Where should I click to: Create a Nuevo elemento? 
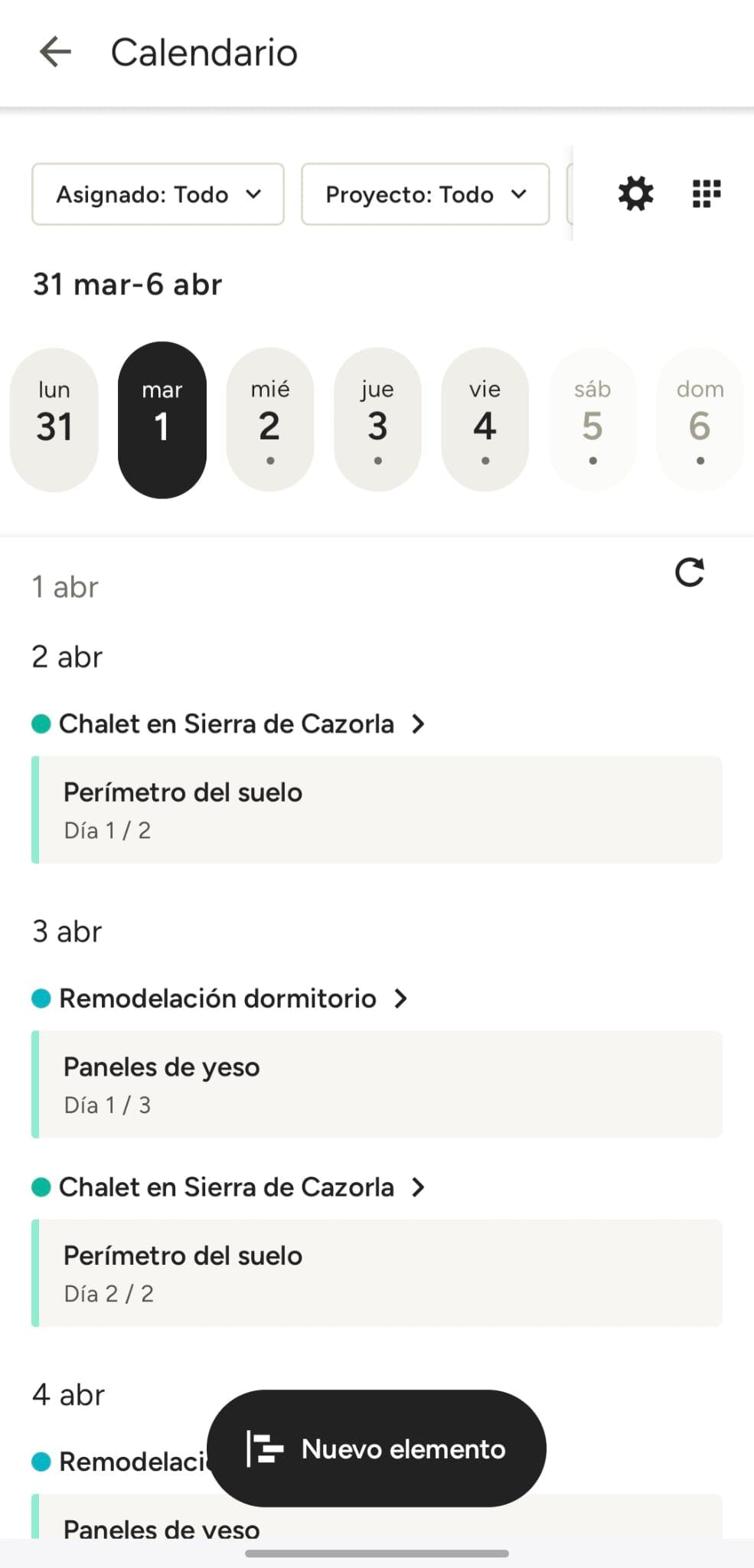(376, 1449)
